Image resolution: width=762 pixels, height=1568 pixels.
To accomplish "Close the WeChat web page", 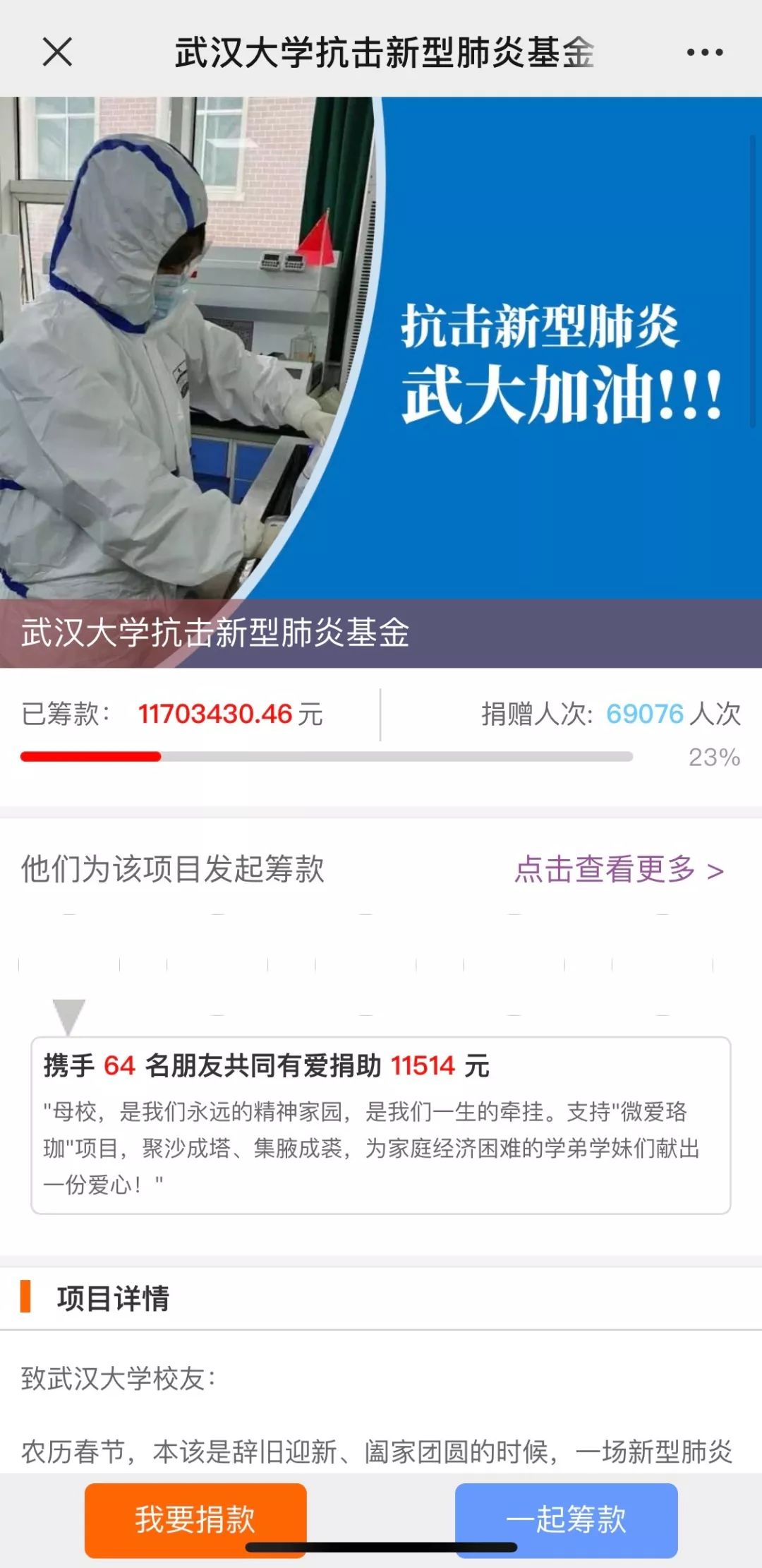I will [x=57, y=52].
